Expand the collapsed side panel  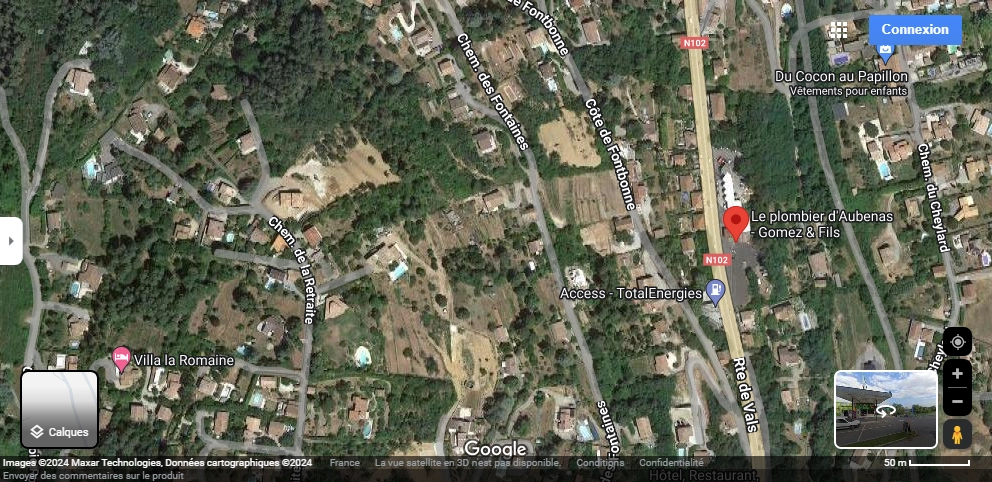click(10, 241)
